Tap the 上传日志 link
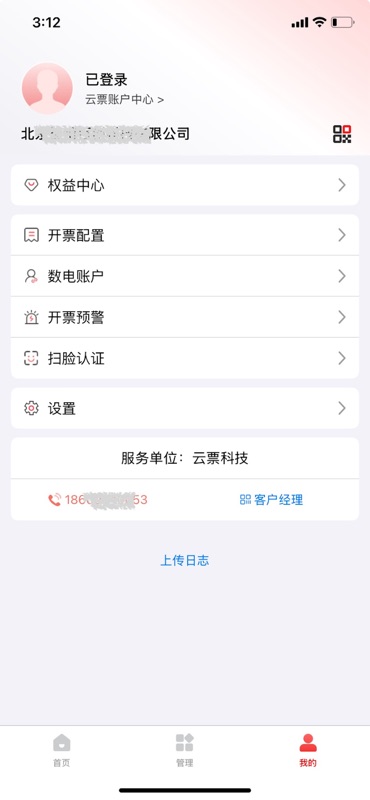 (x=185, y=560)
